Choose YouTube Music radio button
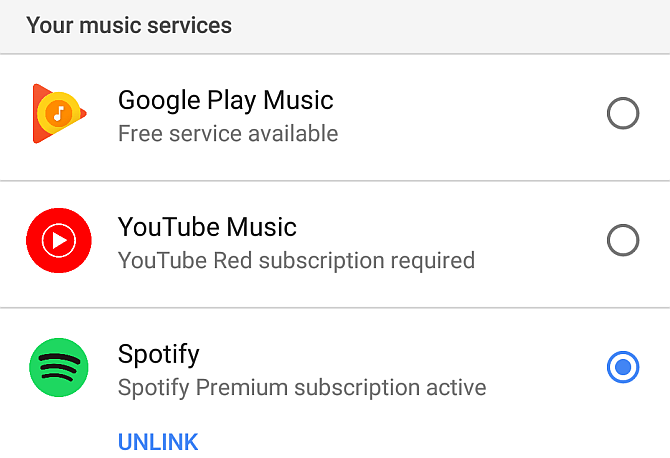The image size is (670, 458). (622, 241)
